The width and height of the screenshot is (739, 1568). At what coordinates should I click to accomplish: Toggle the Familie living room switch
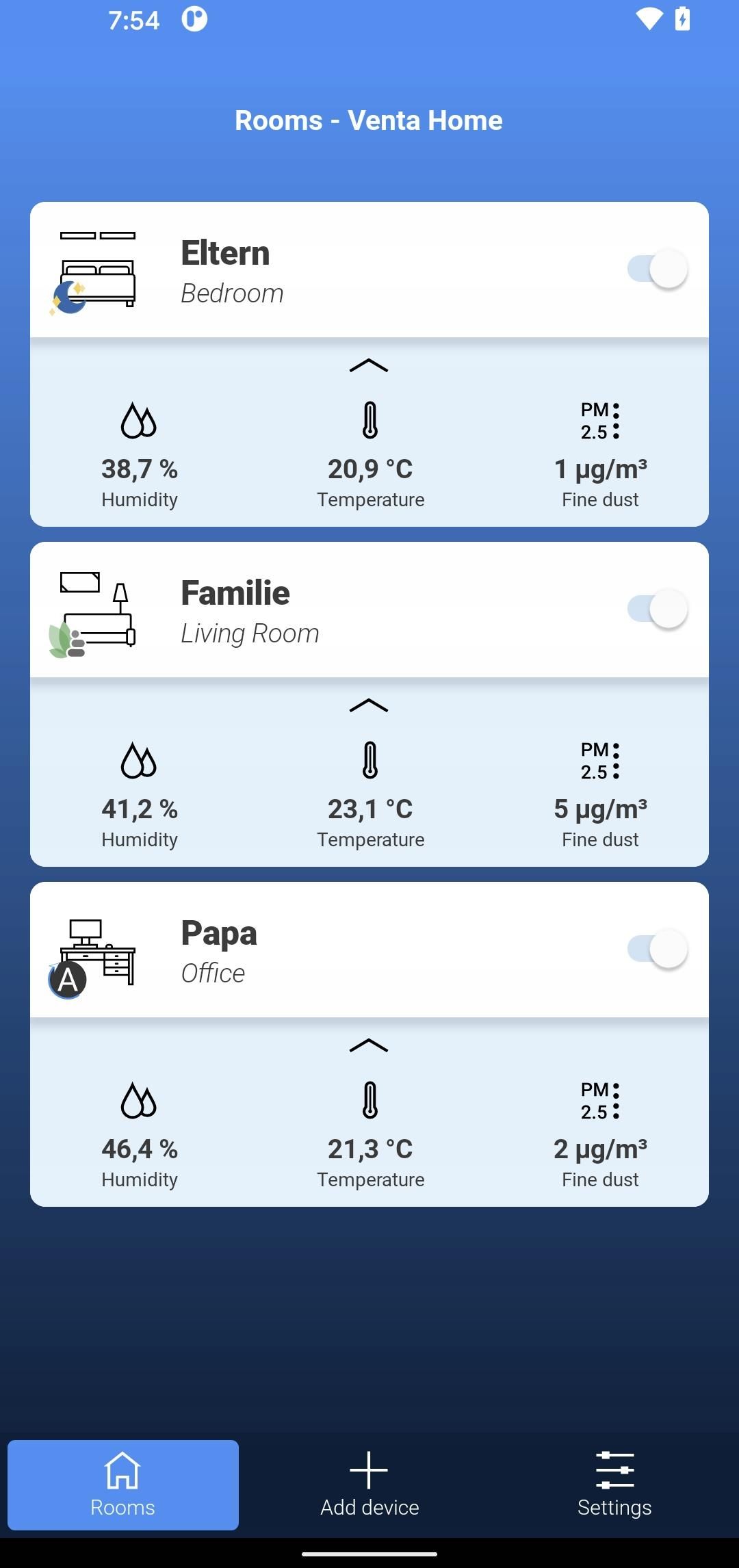pyautogui.click(x=658, y=609)
